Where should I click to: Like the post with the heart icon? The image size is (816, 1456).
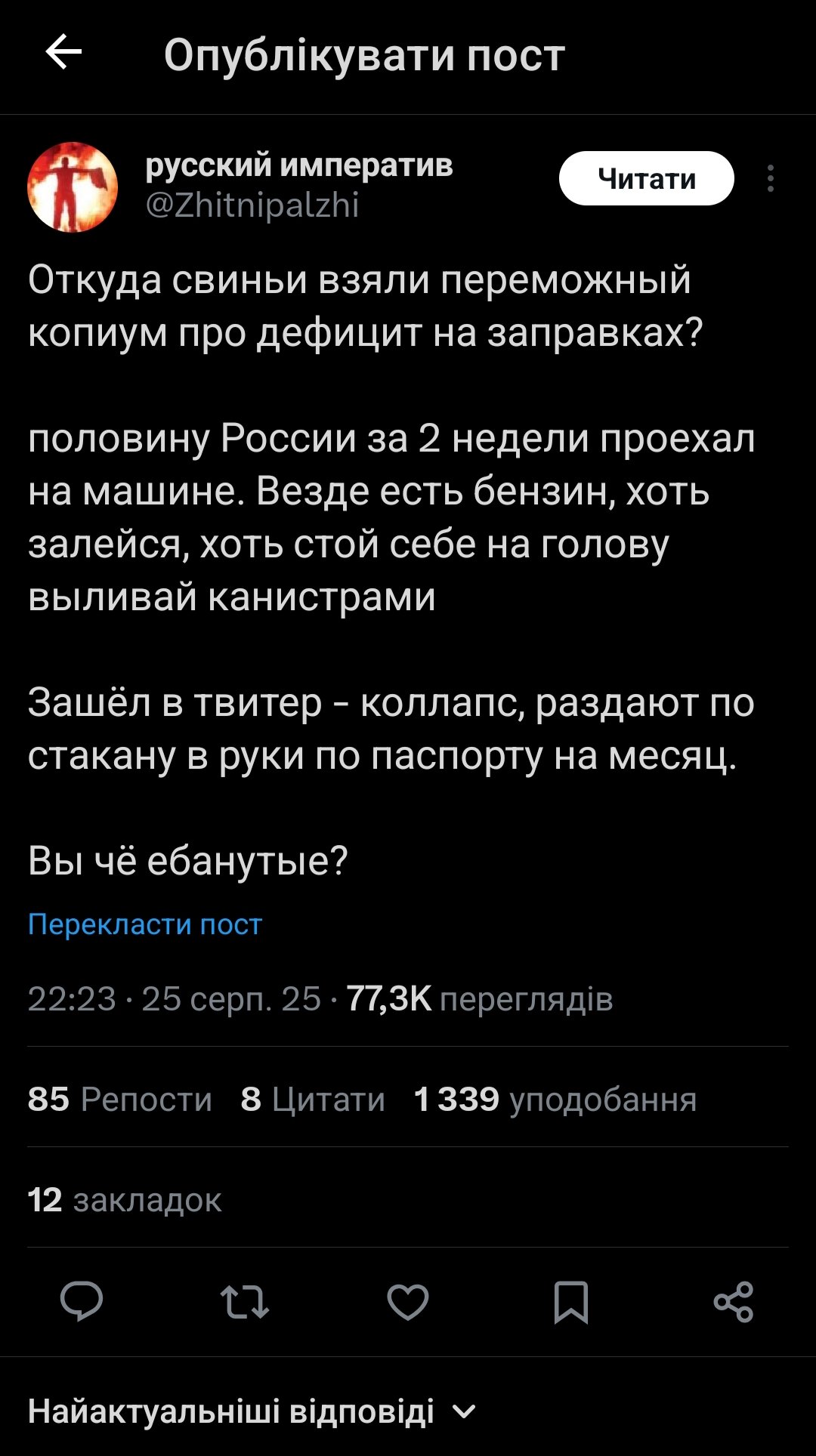[x=408, y=1302]
